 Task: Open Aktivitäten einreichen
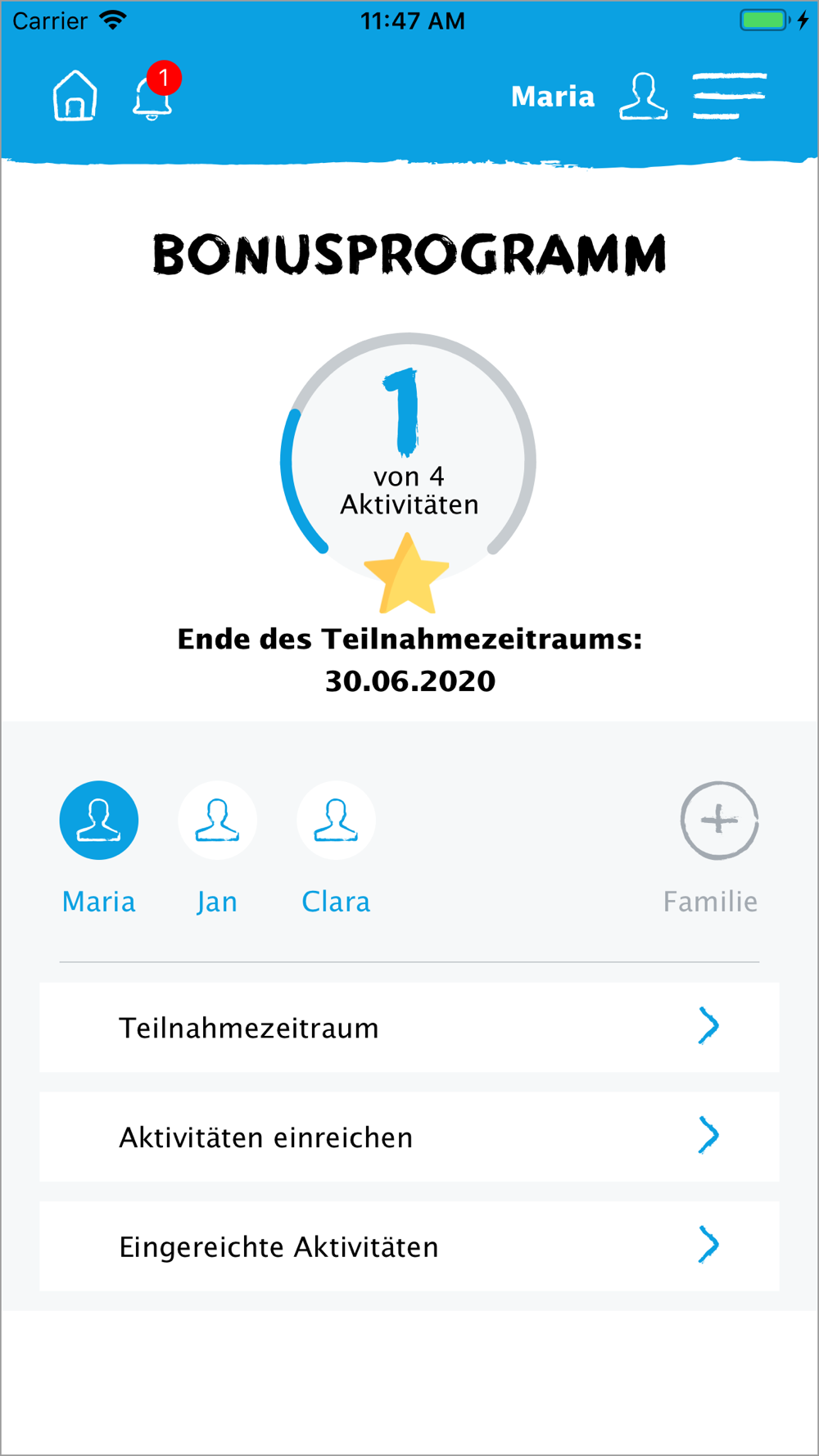coord(409,1137)
